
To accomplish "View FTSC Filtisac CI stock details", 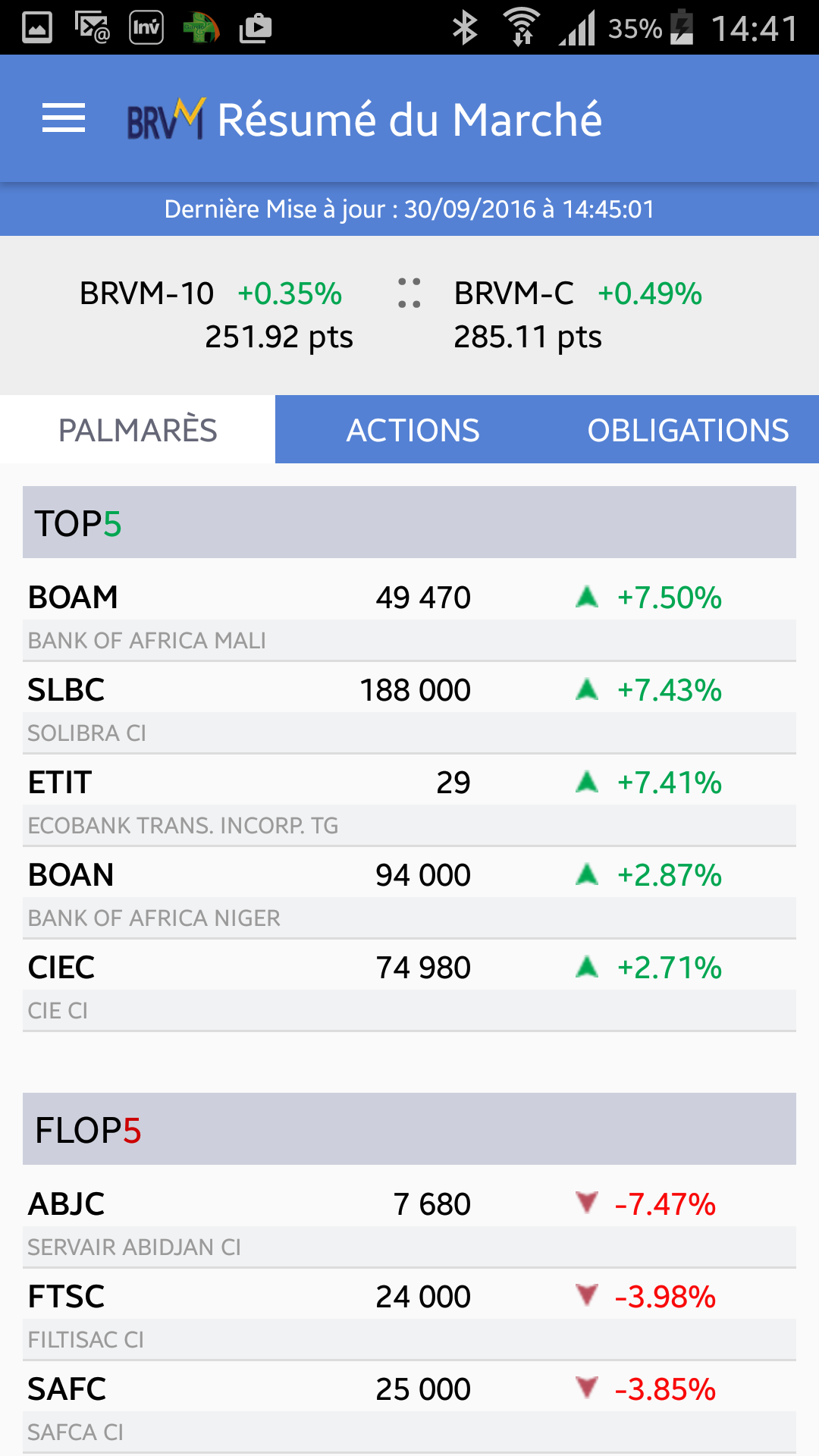I will 409,1316.
